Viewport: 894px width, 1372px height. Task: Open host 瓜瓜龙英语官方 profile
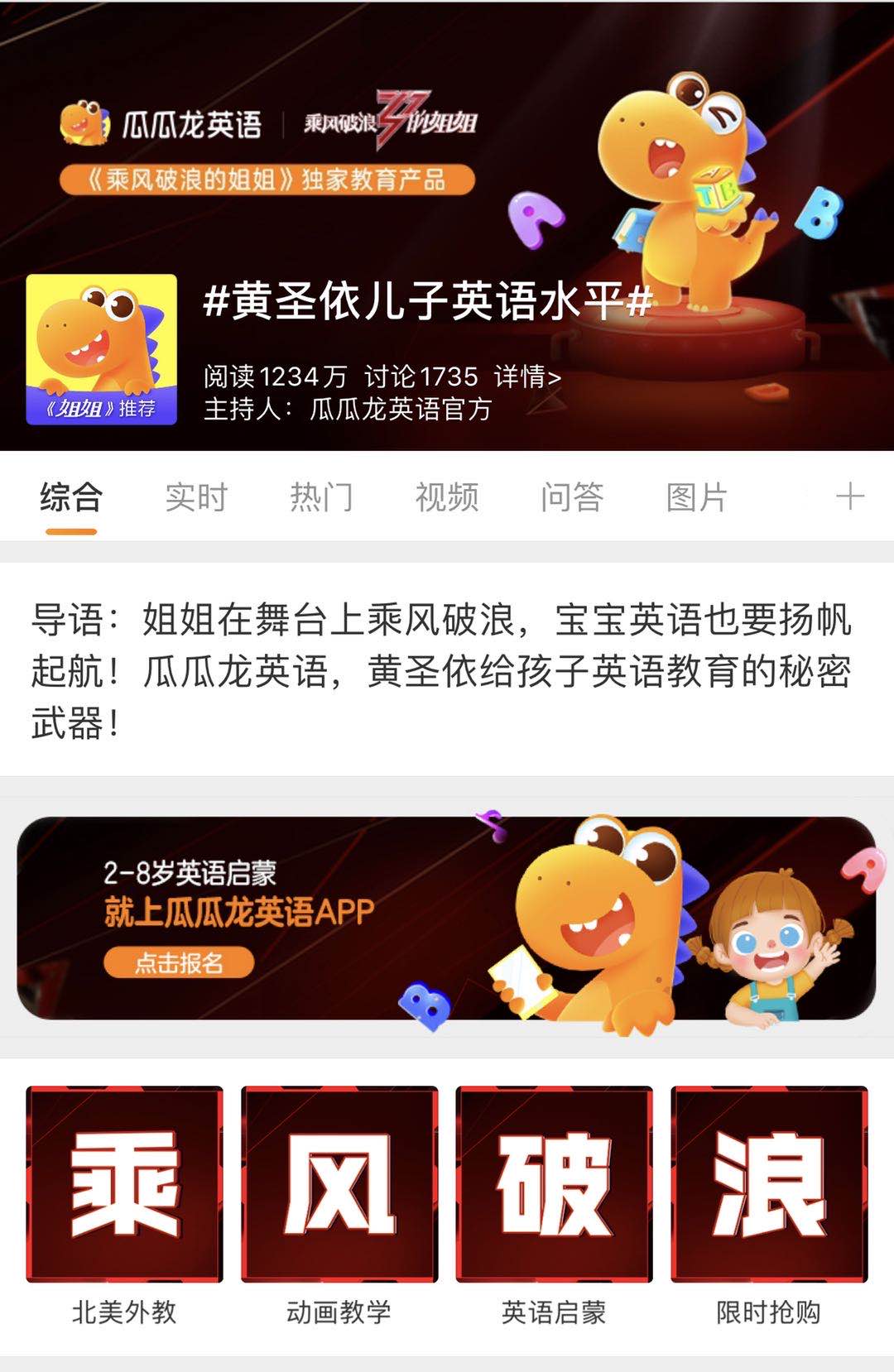[401, 410]
